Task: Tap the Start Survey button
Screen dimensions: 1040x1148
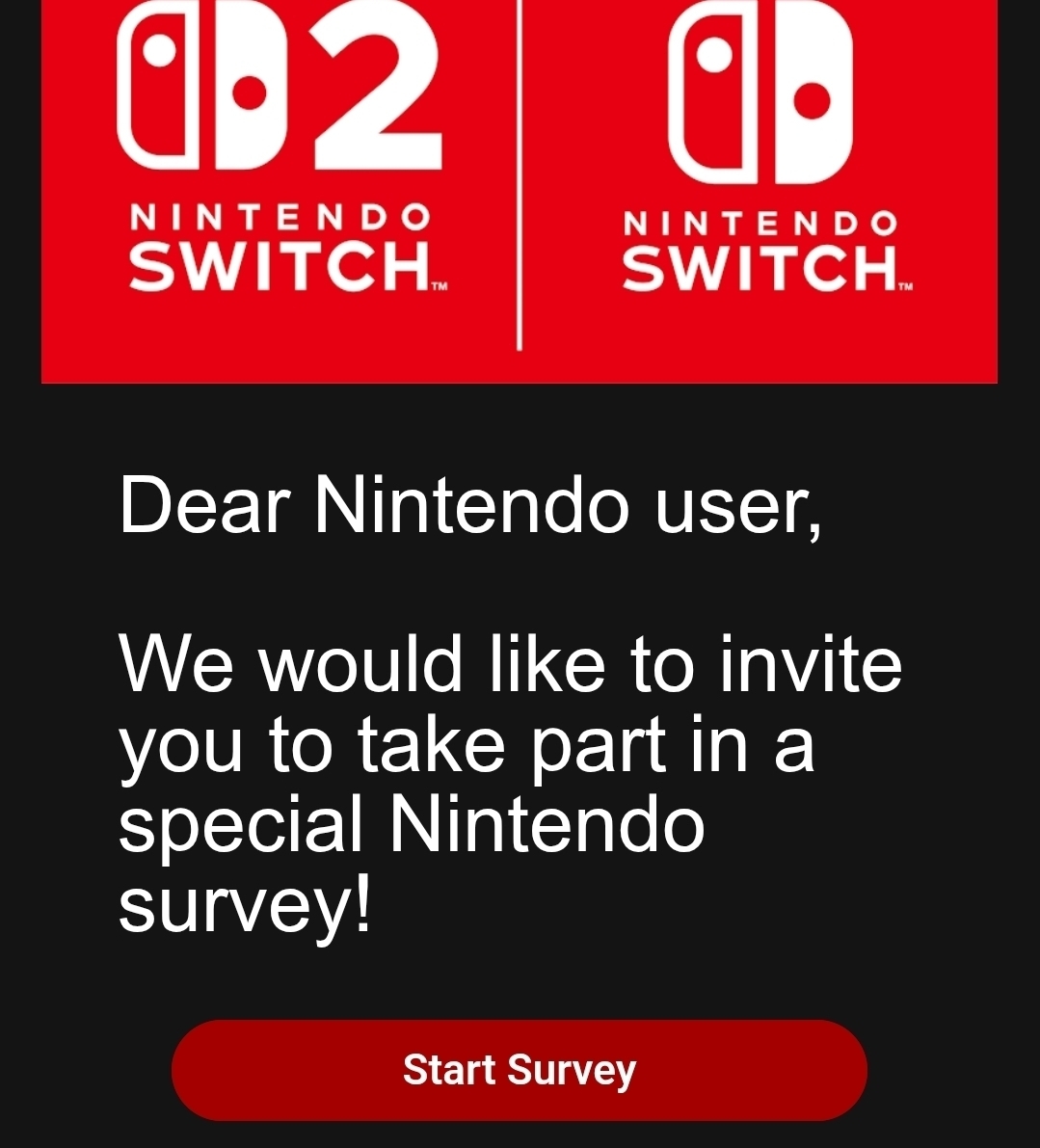Action: click(520, 1070)
